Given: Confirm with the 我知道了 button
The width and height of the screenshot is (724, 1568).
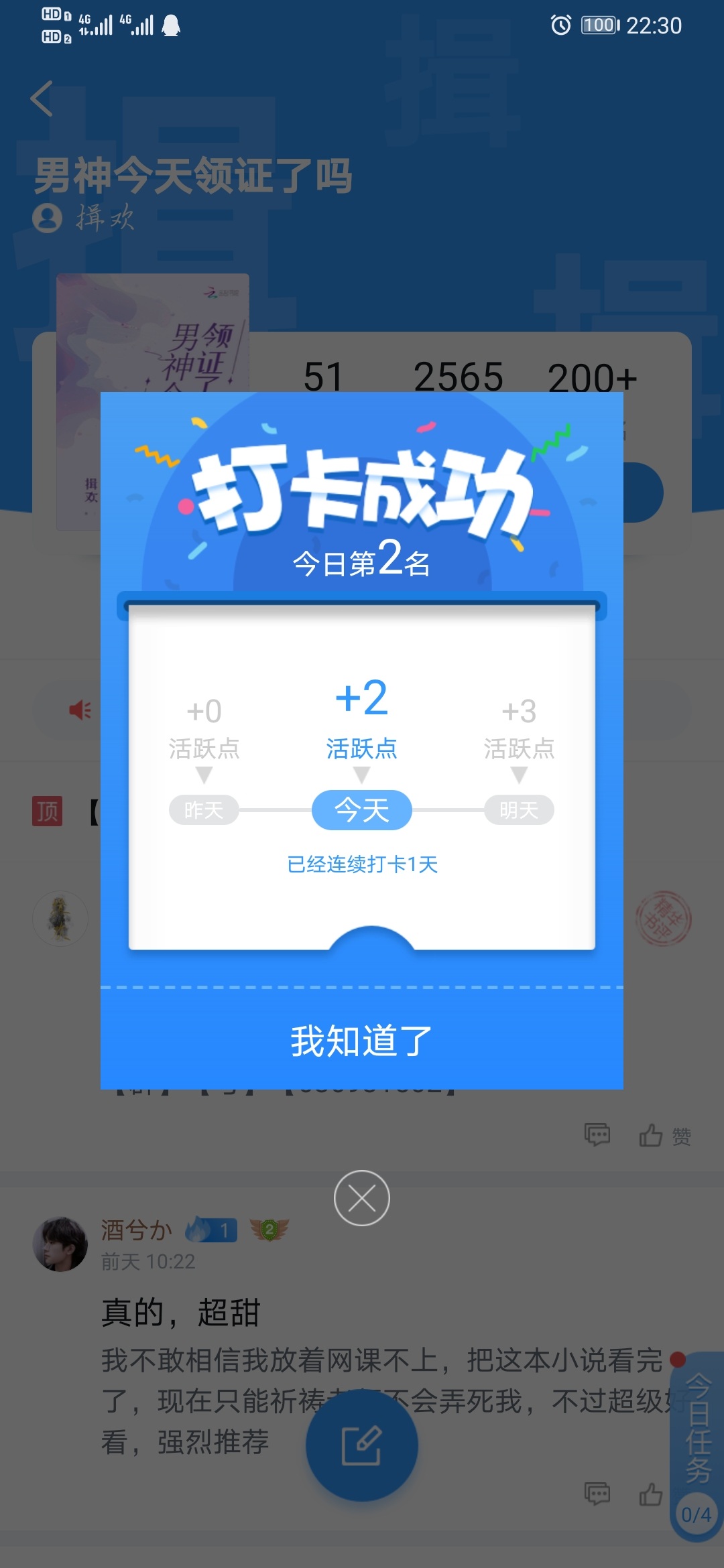Looking at the screenshot, I should pos(362,1040).
